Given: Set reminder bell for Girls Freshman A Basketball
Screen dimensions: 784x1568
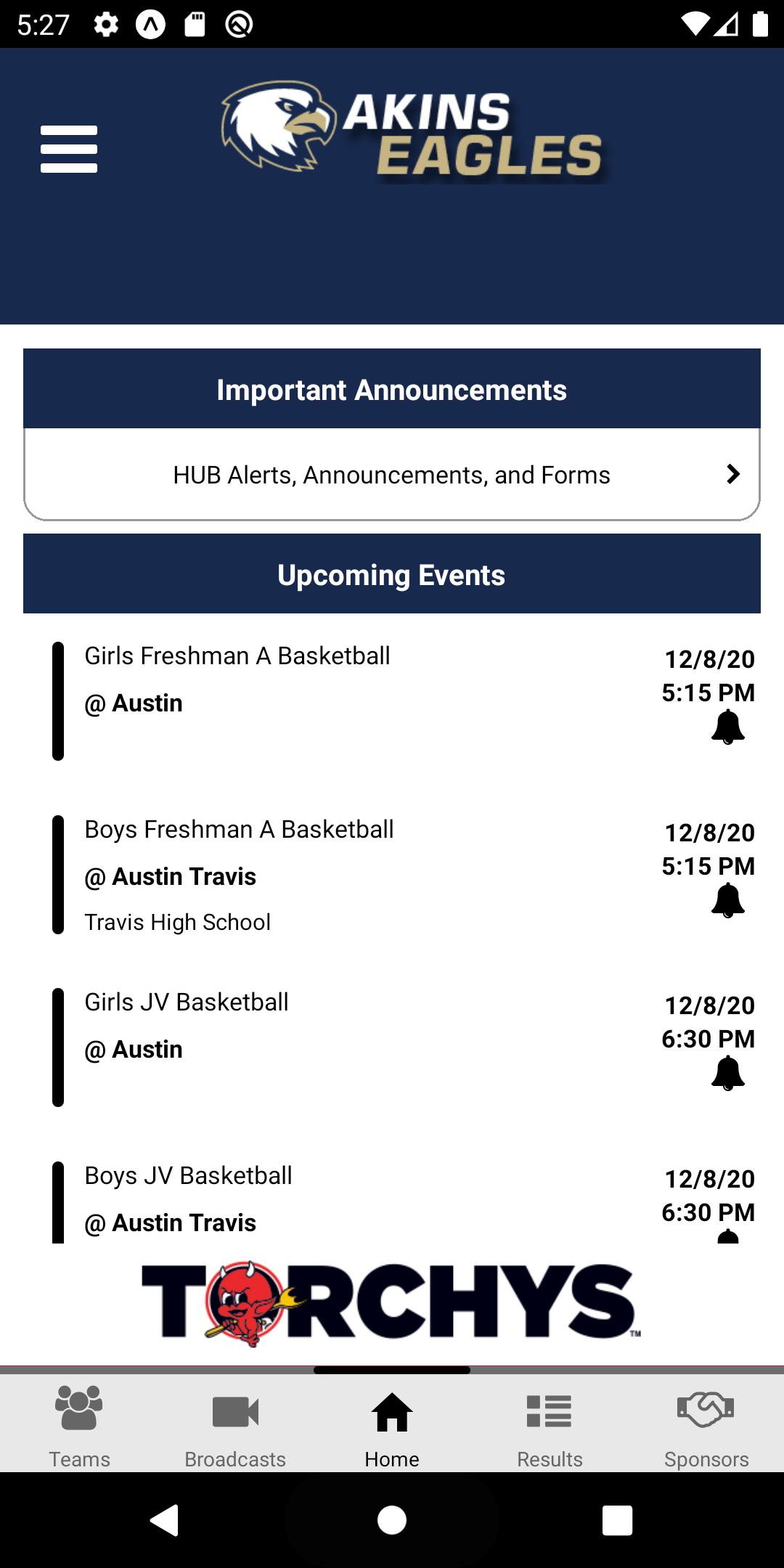Looking at the screenshot, I should click(728, 727).
